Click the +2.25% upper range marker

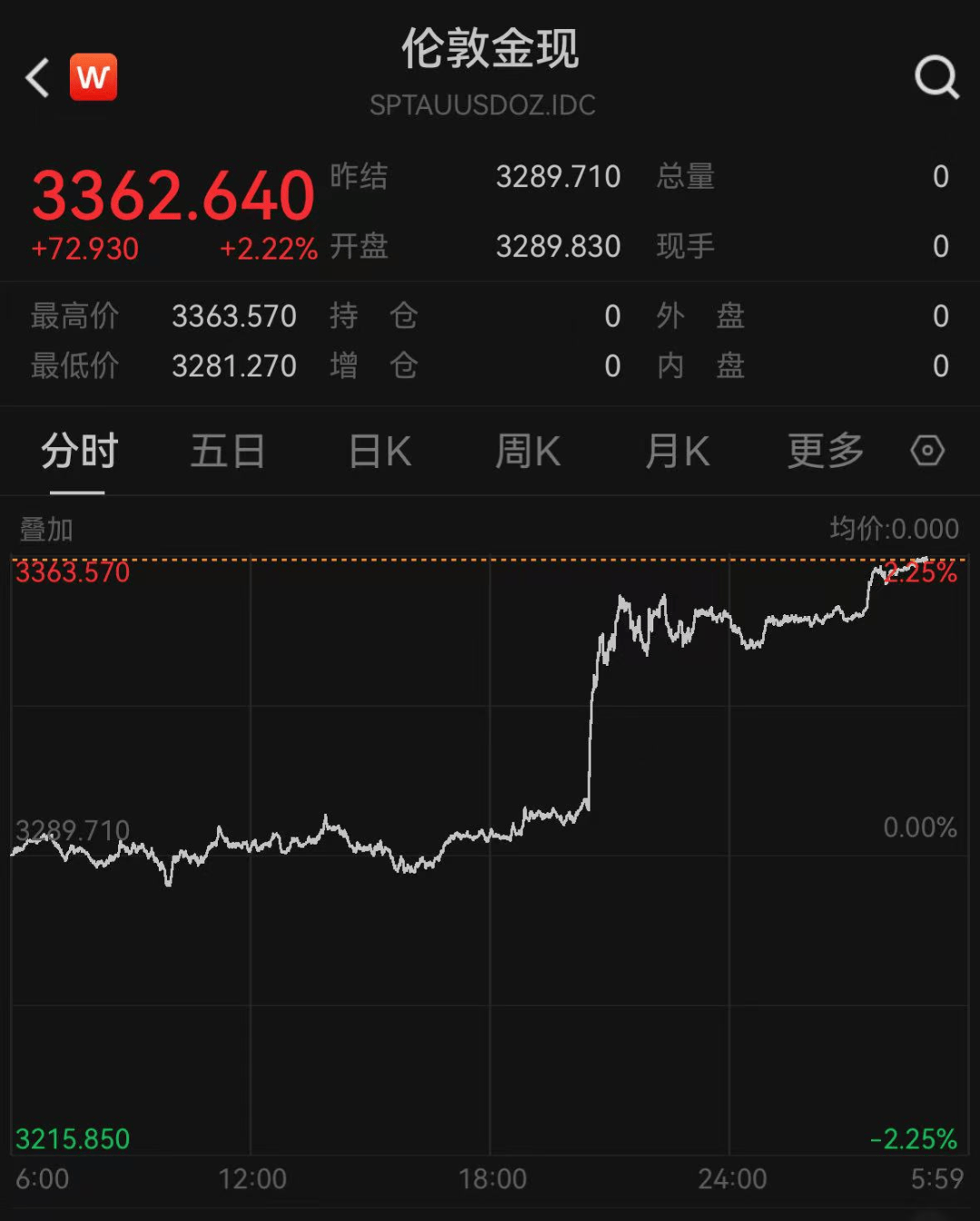[919, 573]
